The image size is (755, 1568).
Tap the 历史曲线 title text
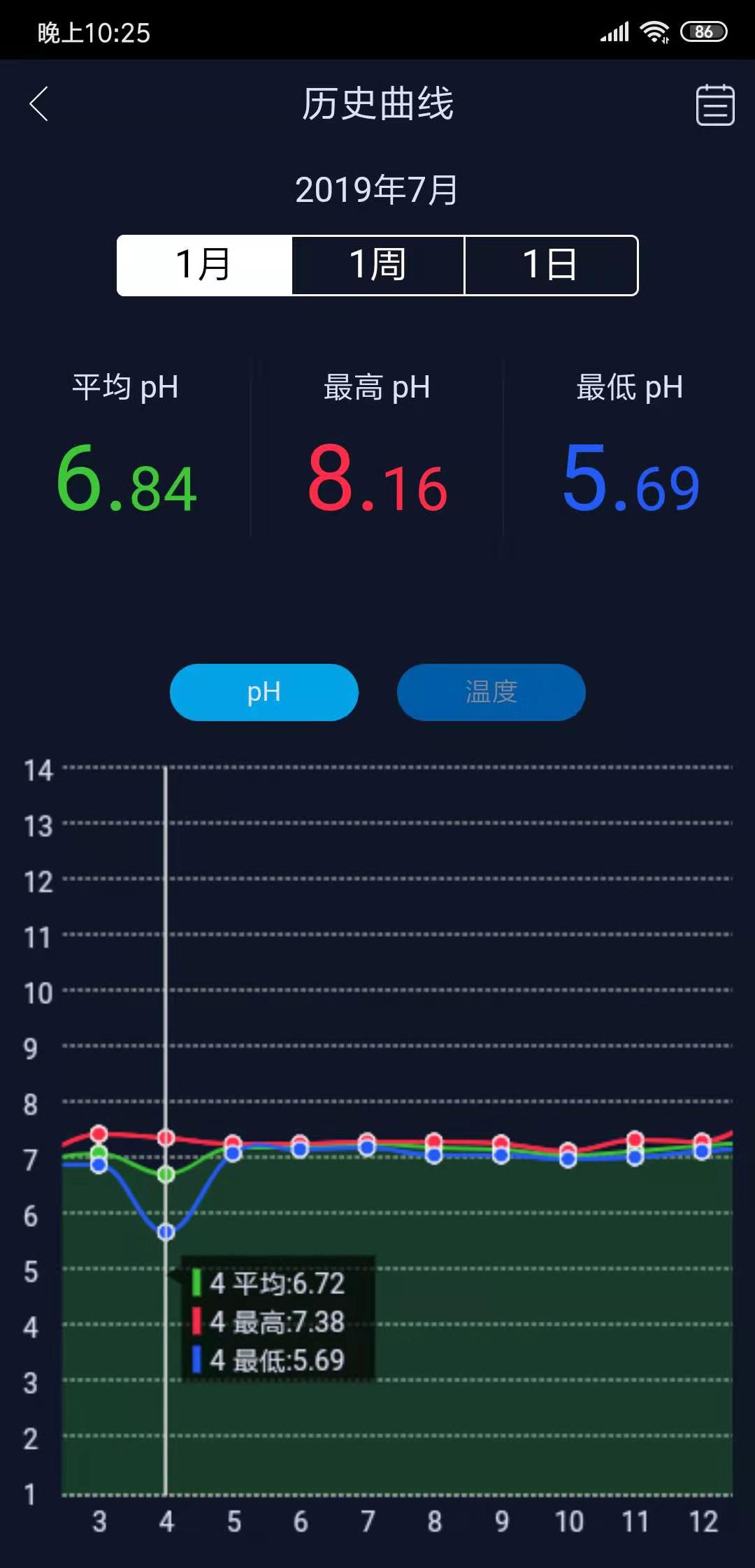pos(377,105)
